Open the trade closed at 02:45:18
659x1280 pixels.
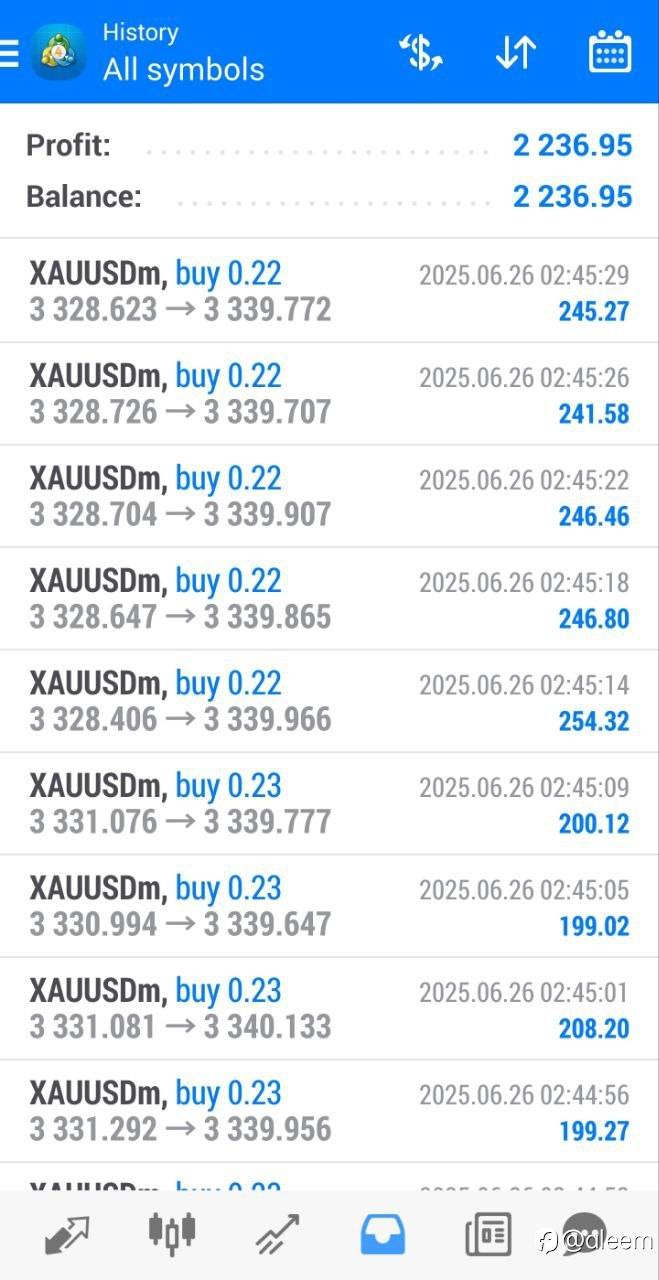(x=329, y=598)
